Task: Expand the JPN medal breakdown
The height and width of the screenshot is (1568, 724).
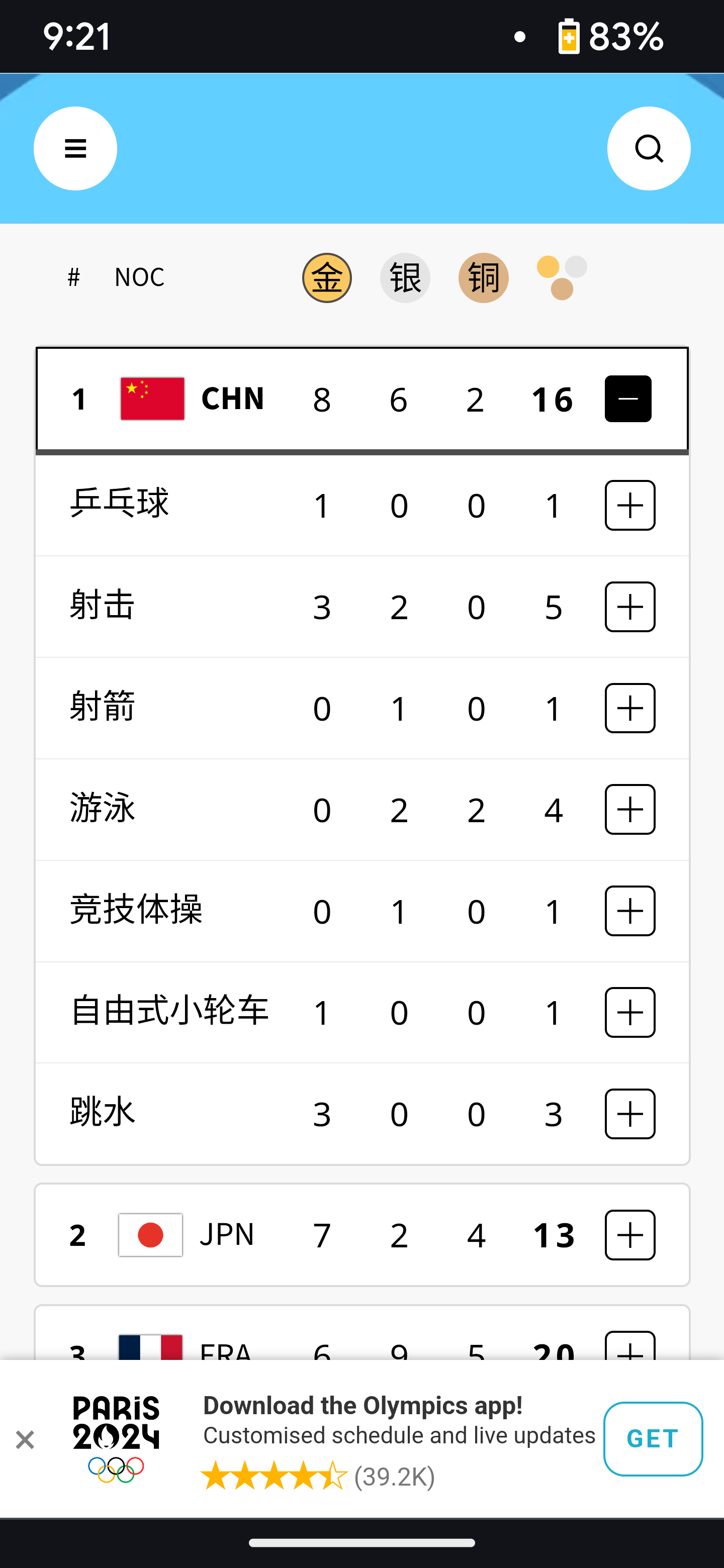Action: coord(629,1235)
